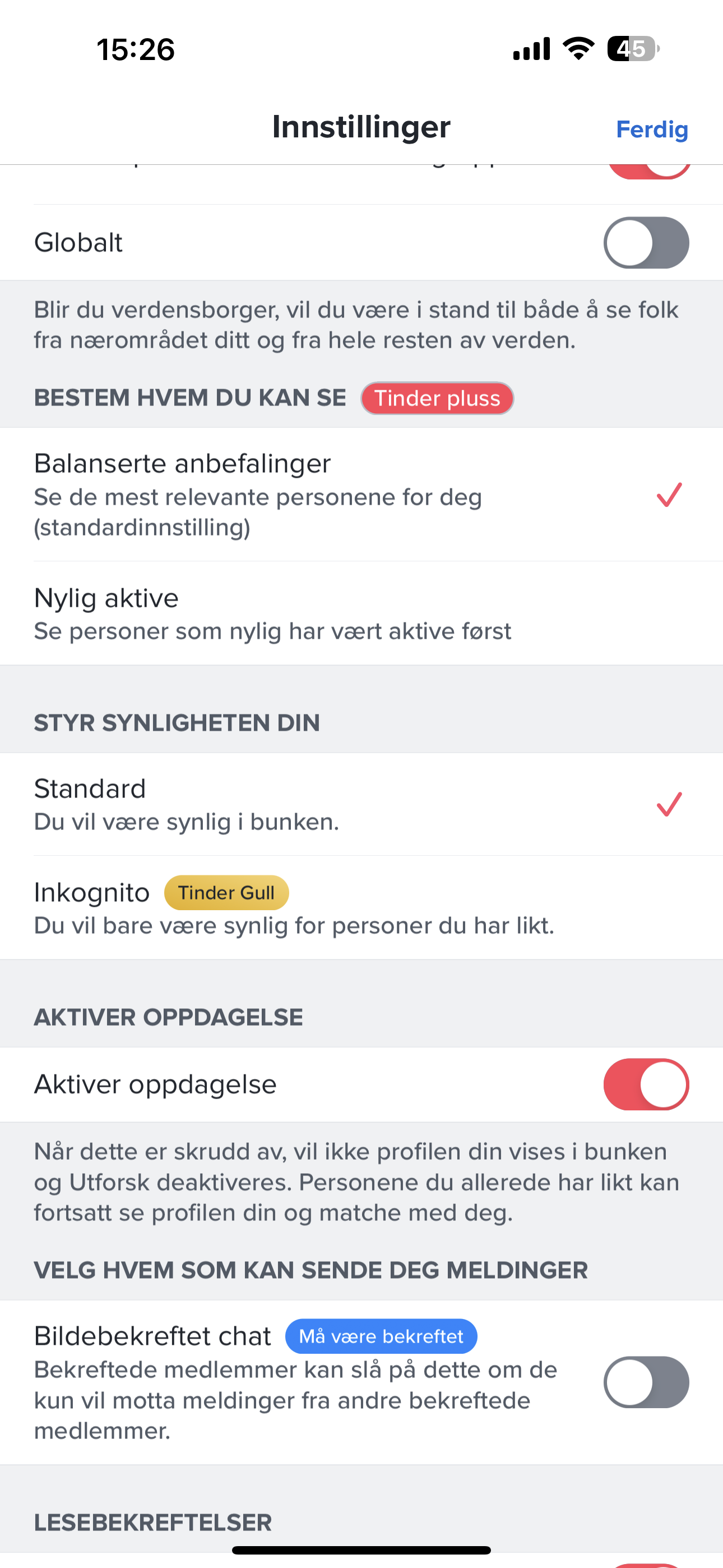Choose Nylig aktive recommendations
Image resolution: width=723 pixels, height=1568 pixels.
(361, 614)
